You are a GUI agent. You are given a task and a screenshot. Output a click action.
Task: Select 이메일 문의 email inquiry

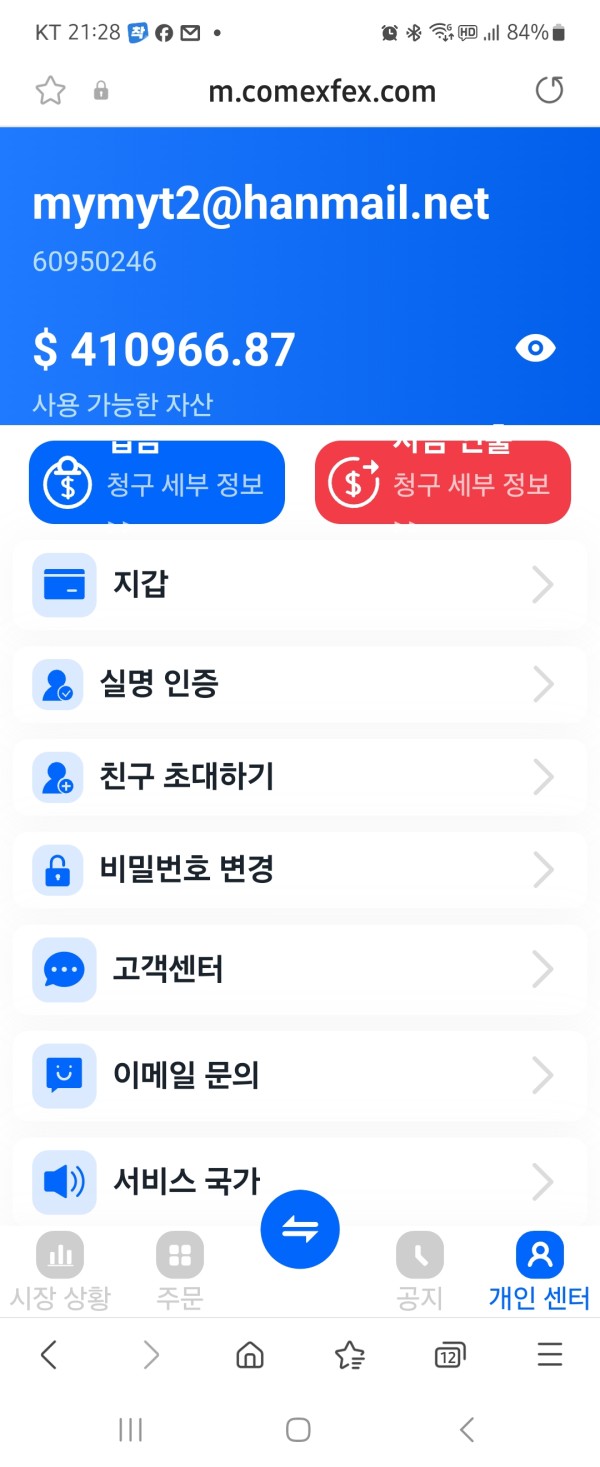pyautogui.click(x=300, y=1075)
